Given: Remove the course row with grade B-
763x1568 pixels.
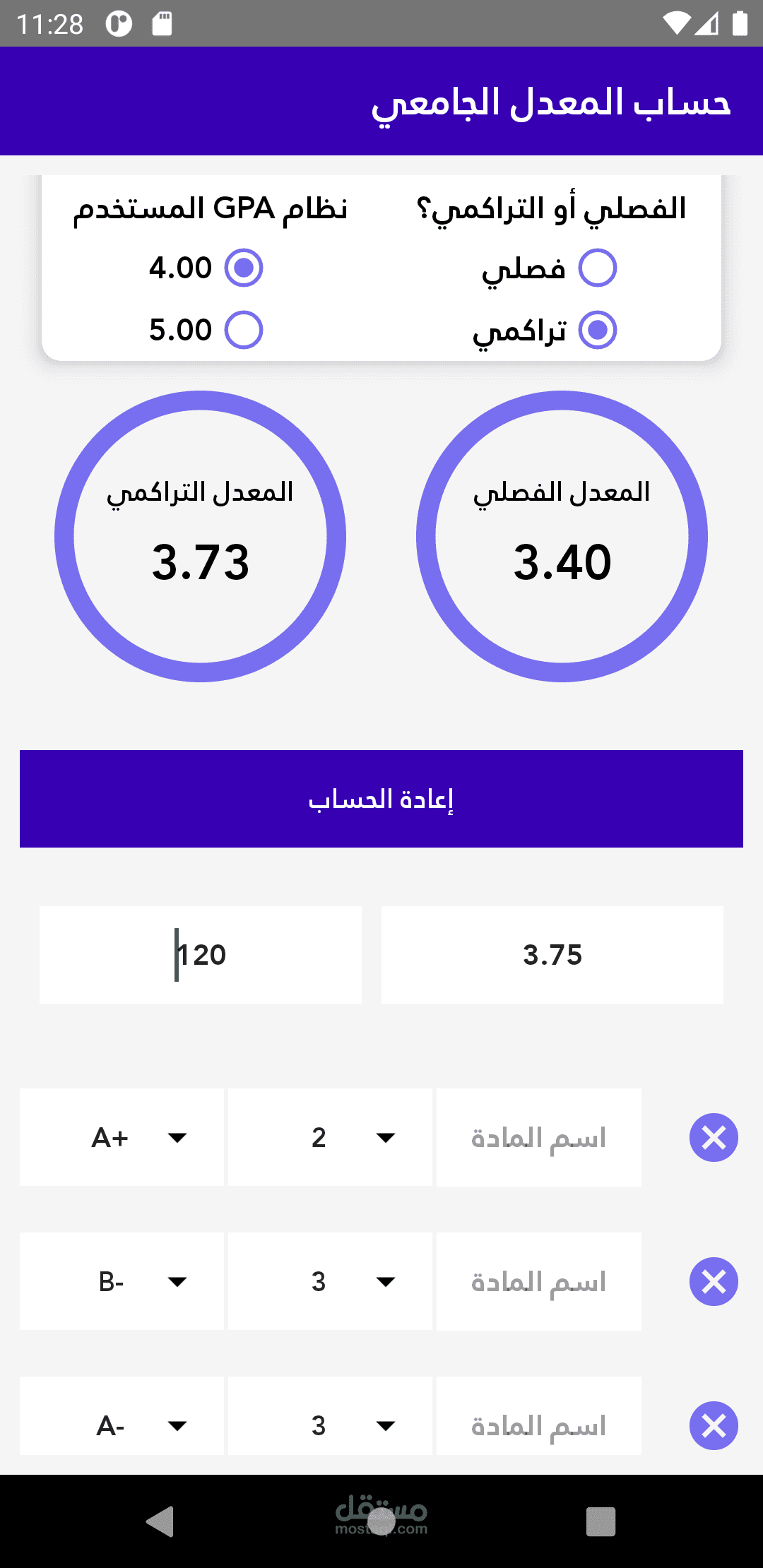Looking at the screenshot, I should click(714, 1282).
